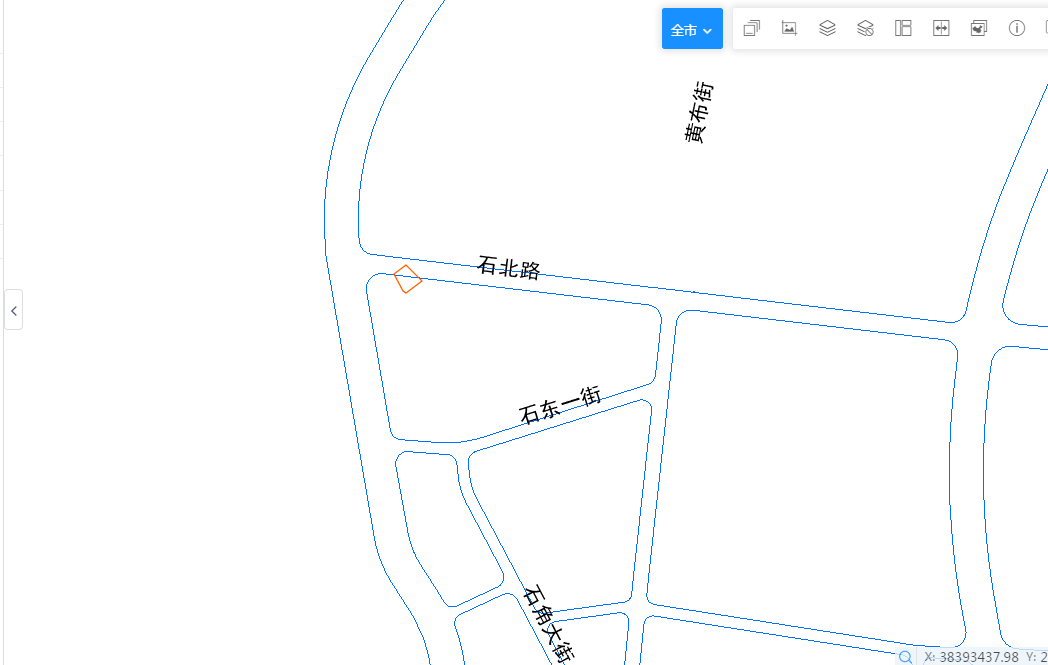Switch to the split panel layout icon

coord(903,28)
